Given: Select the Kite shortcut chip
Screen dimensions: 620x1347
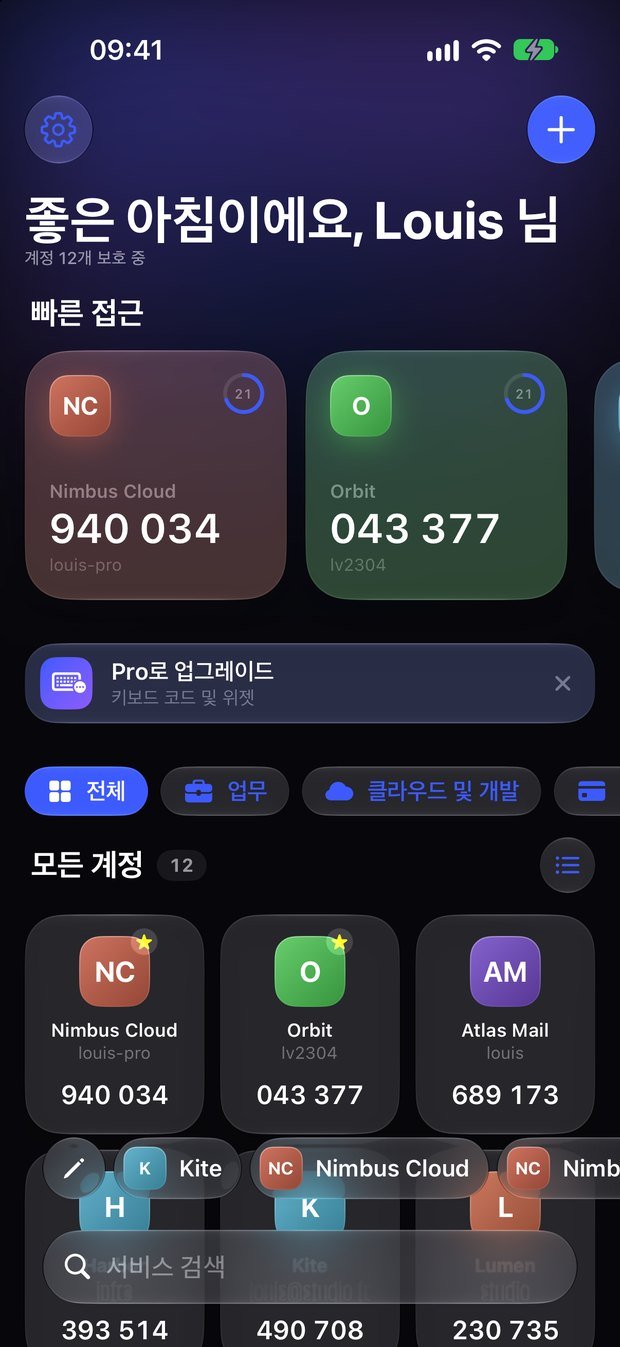Looking at the screenshot, I should (x=176, y=1168).
